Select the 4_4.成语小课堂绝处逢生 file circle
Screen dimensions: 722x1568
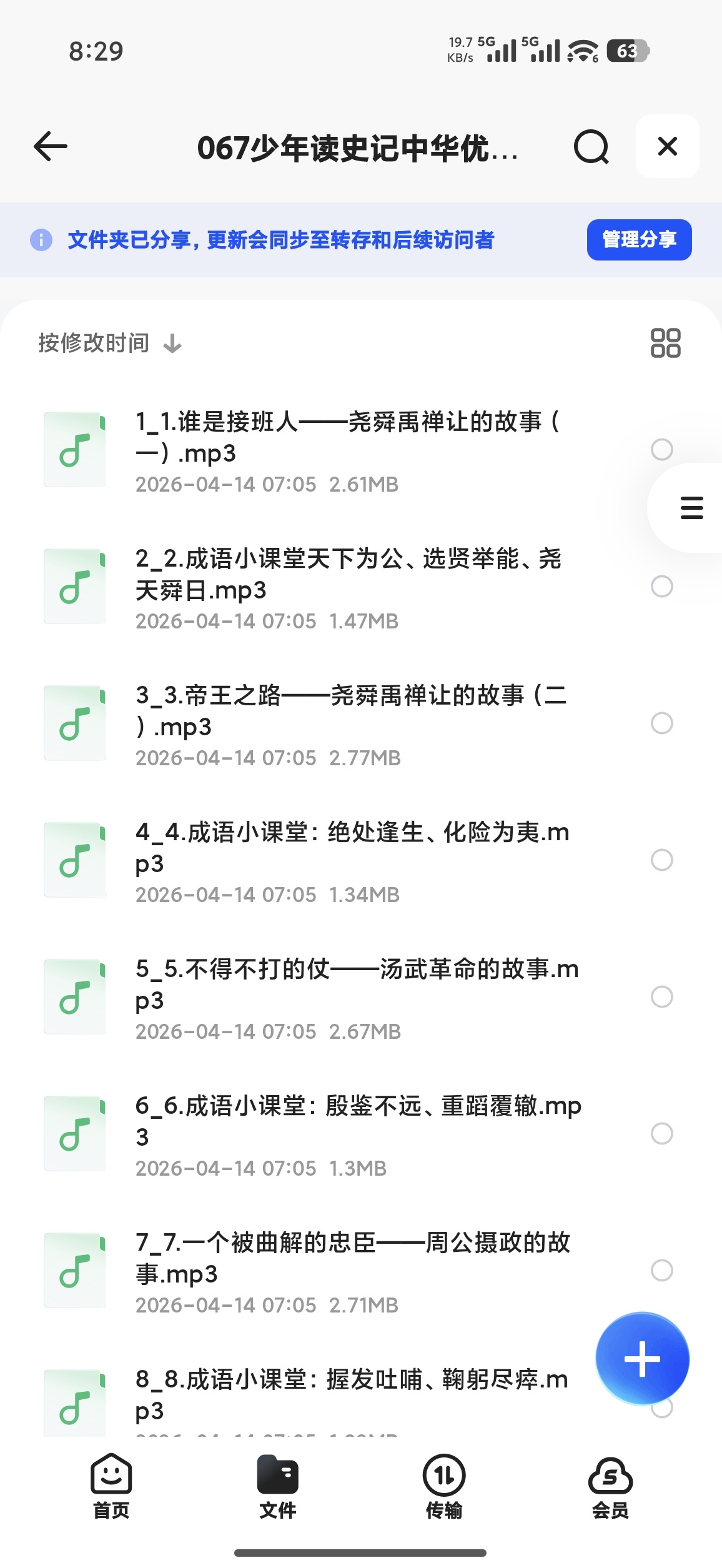[662, 860]
